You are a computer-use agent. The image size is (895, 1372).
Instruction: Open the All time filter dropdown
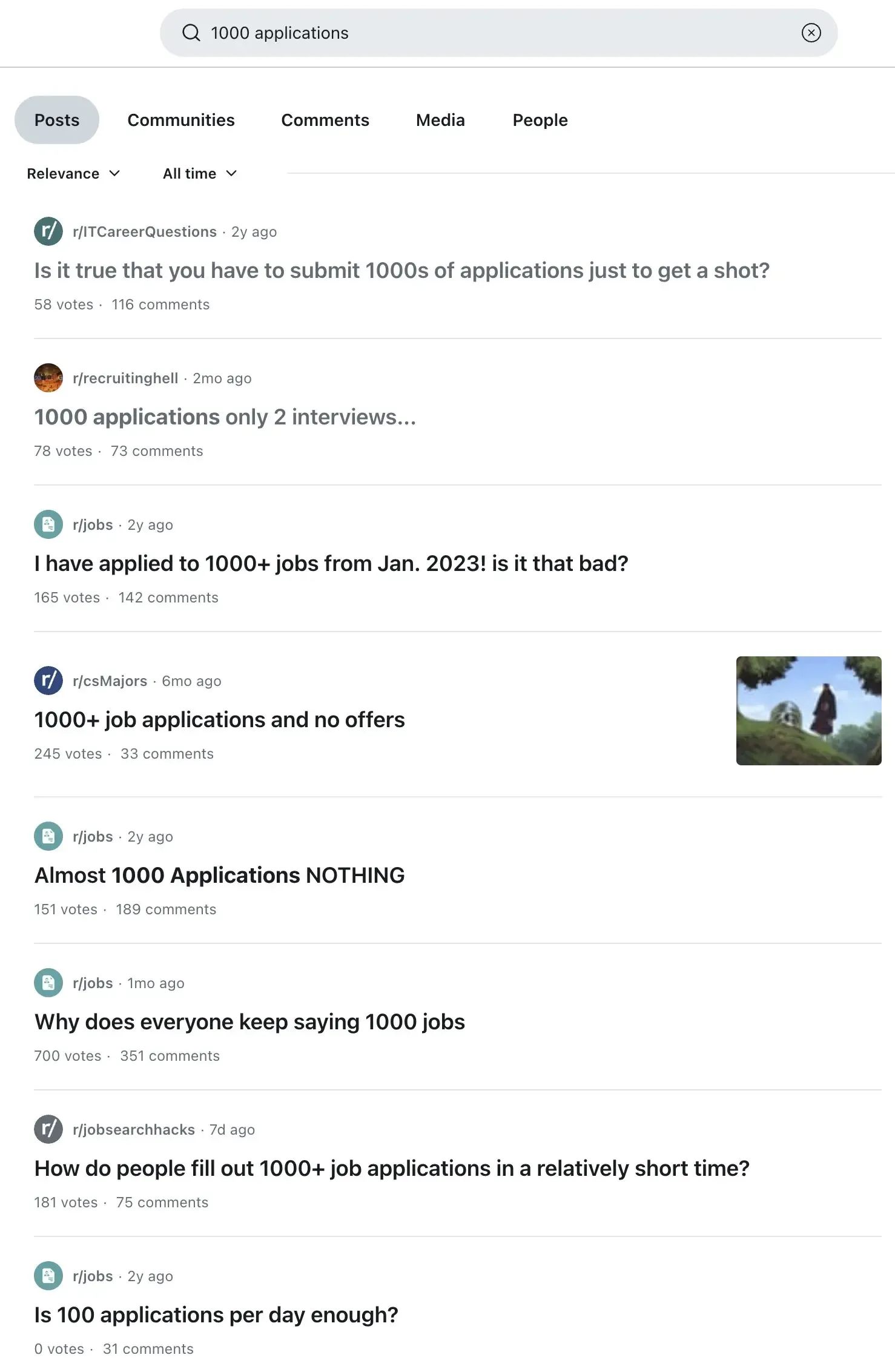(x=199, y=173)
